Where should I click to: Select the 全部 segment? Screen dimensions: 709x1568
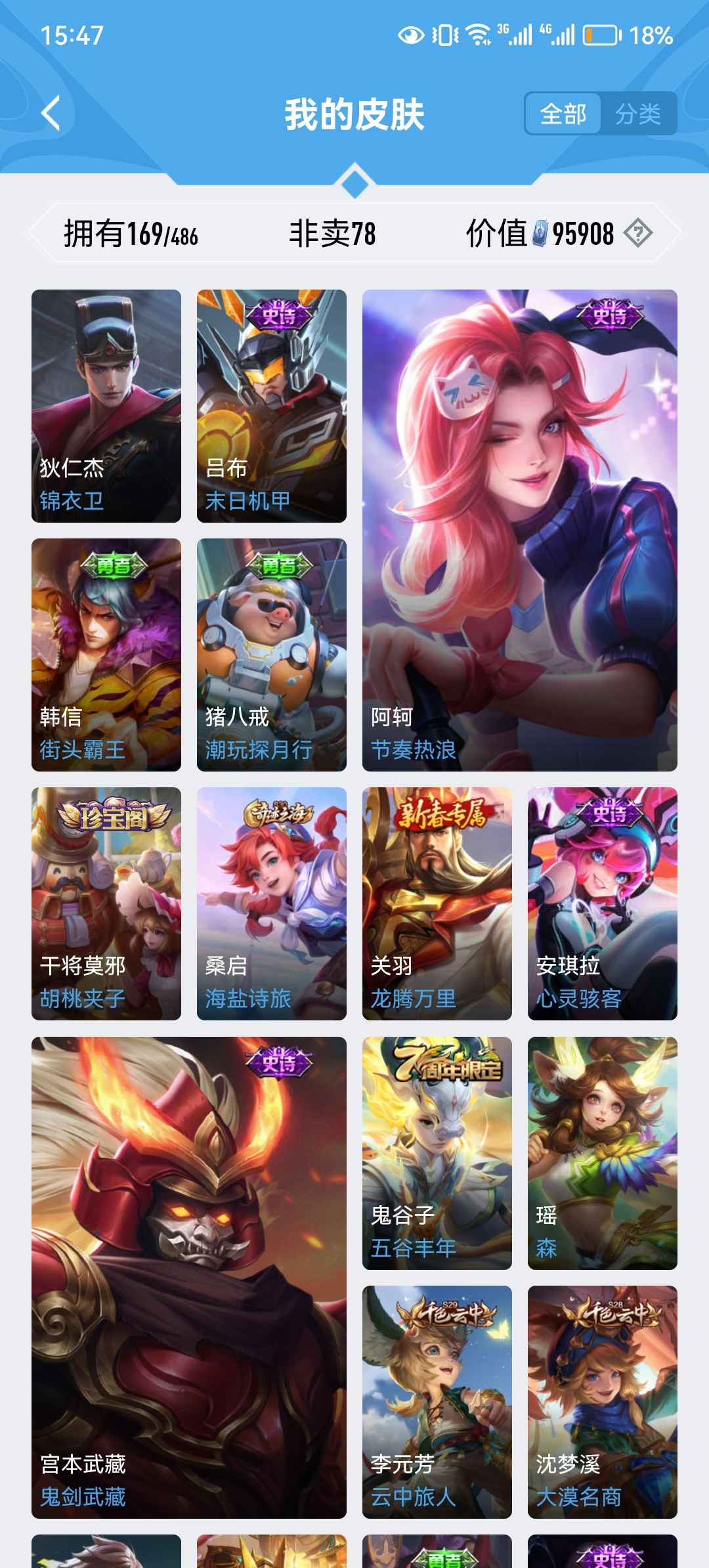[563, 114]
